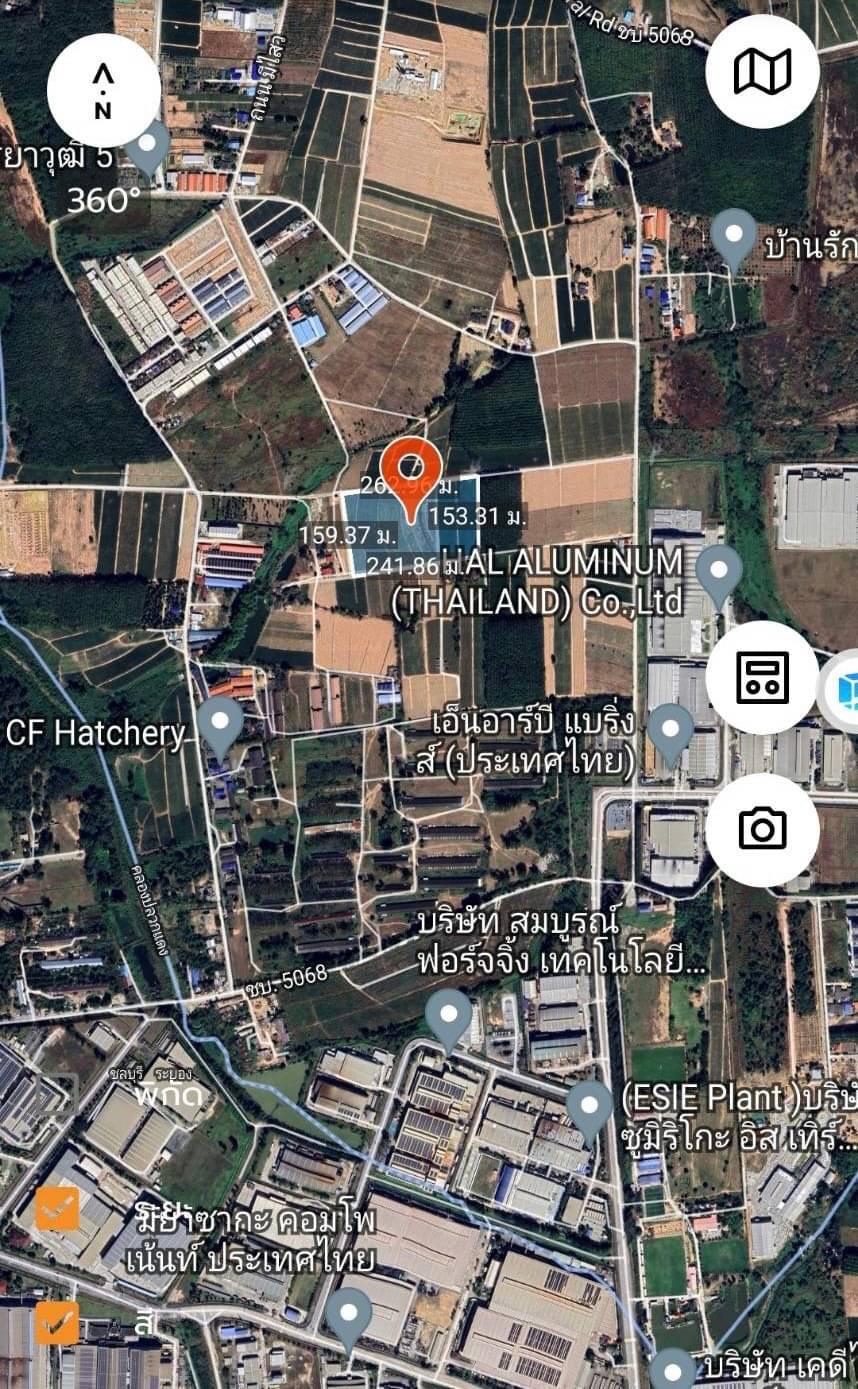The width and height of the screenshot is (858, 1389).
Task: Open the map layers button
Action: tap(762, 71)
